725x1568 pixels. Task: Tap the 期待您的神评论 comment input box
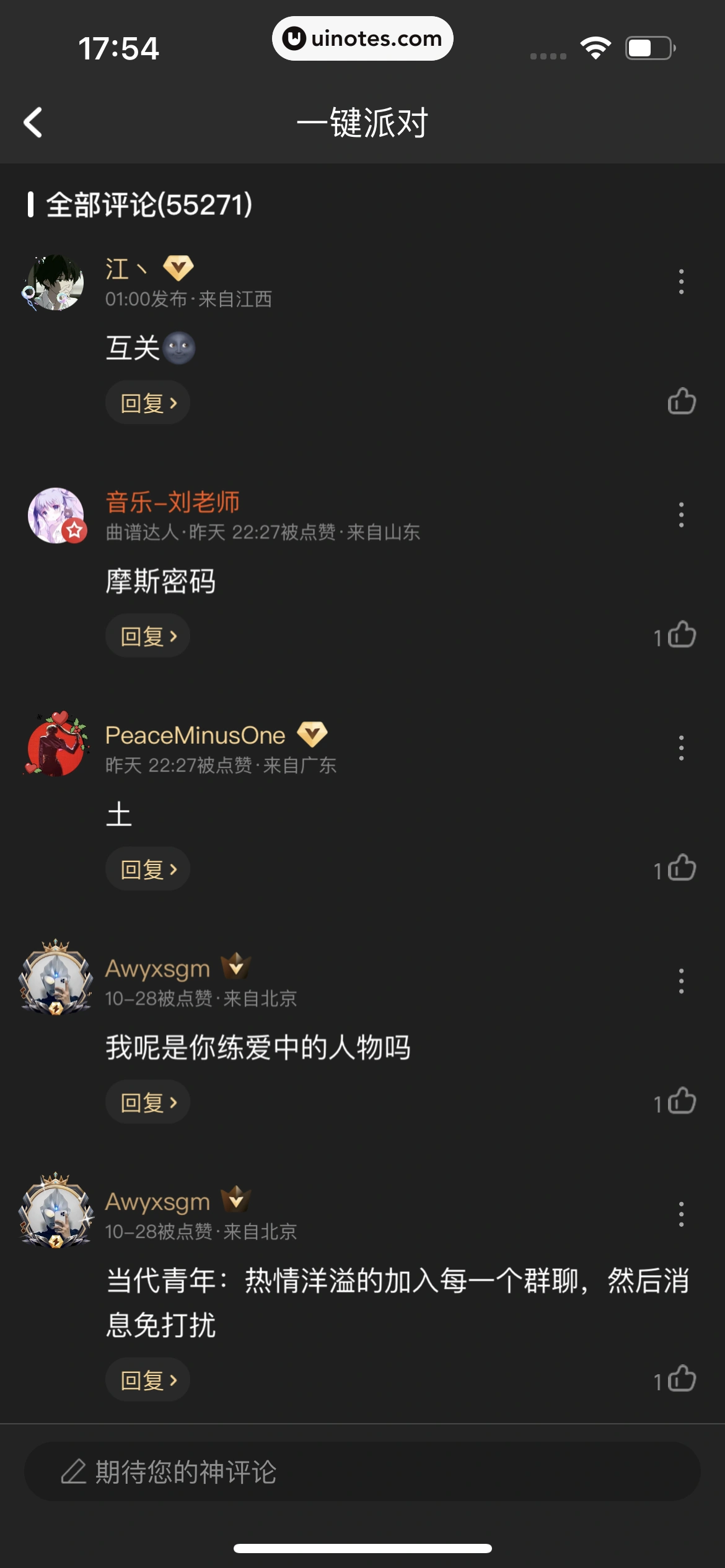click(x=362, y=1471)
